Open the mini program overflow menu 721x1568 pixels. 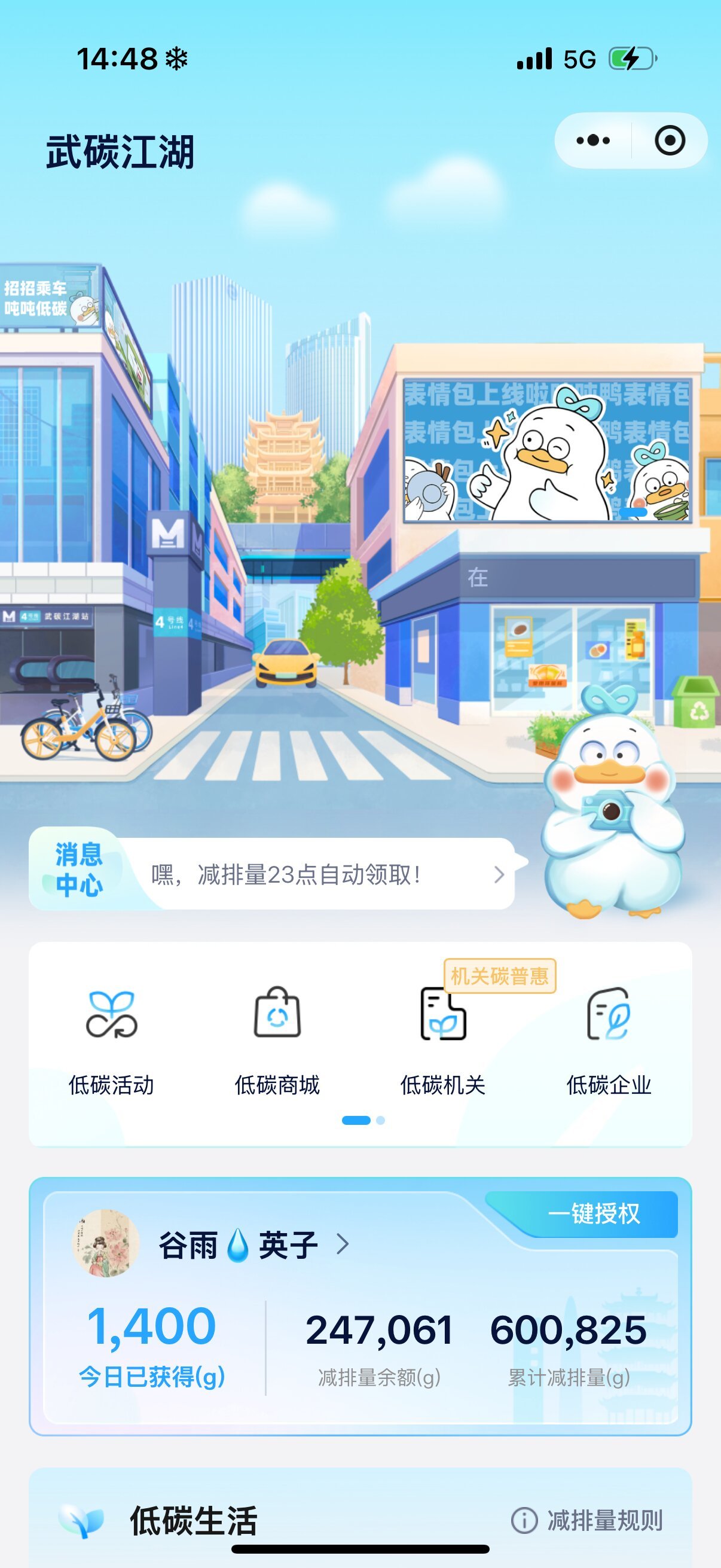(x=592, y=141)
